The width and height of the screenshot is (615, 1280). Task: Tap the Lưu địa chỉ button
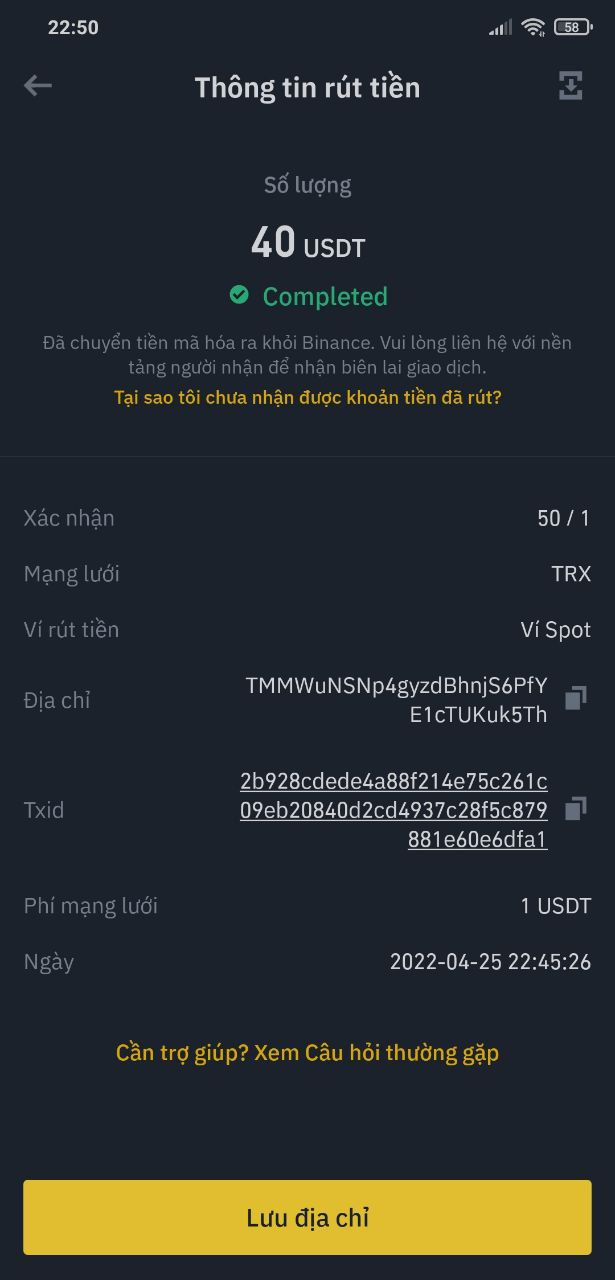307,1217
